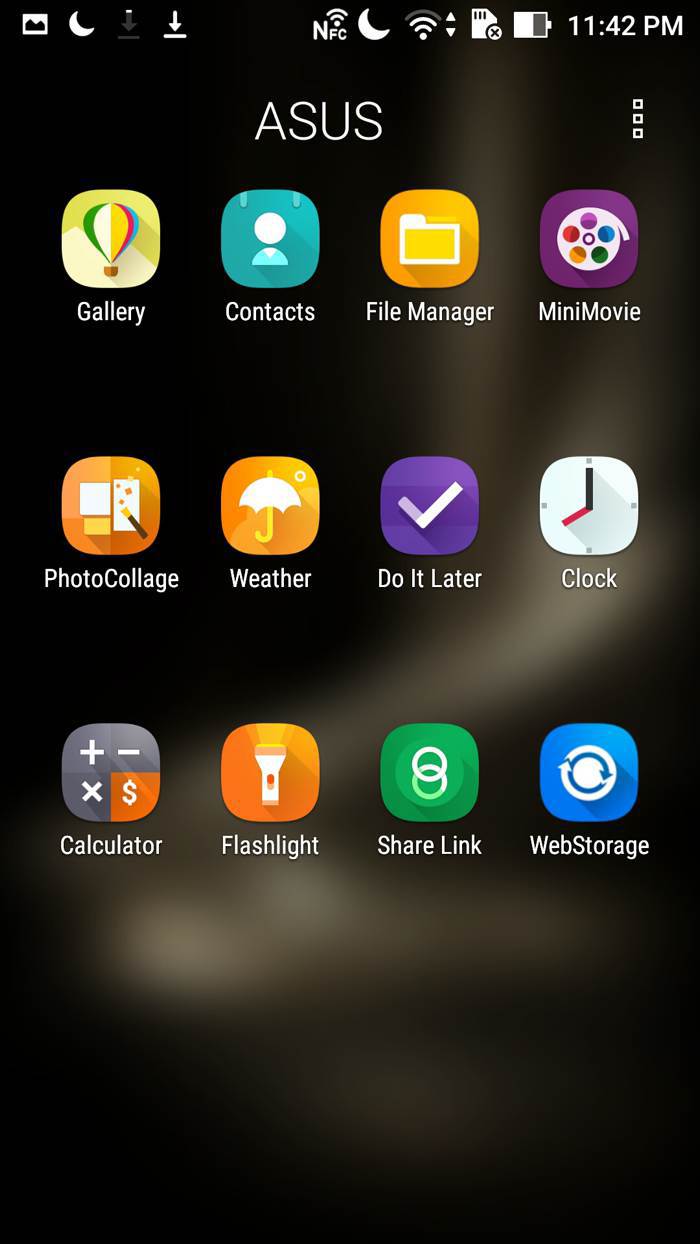Open File Manager
Screen dimensions: 700x1244
[430, 239]
